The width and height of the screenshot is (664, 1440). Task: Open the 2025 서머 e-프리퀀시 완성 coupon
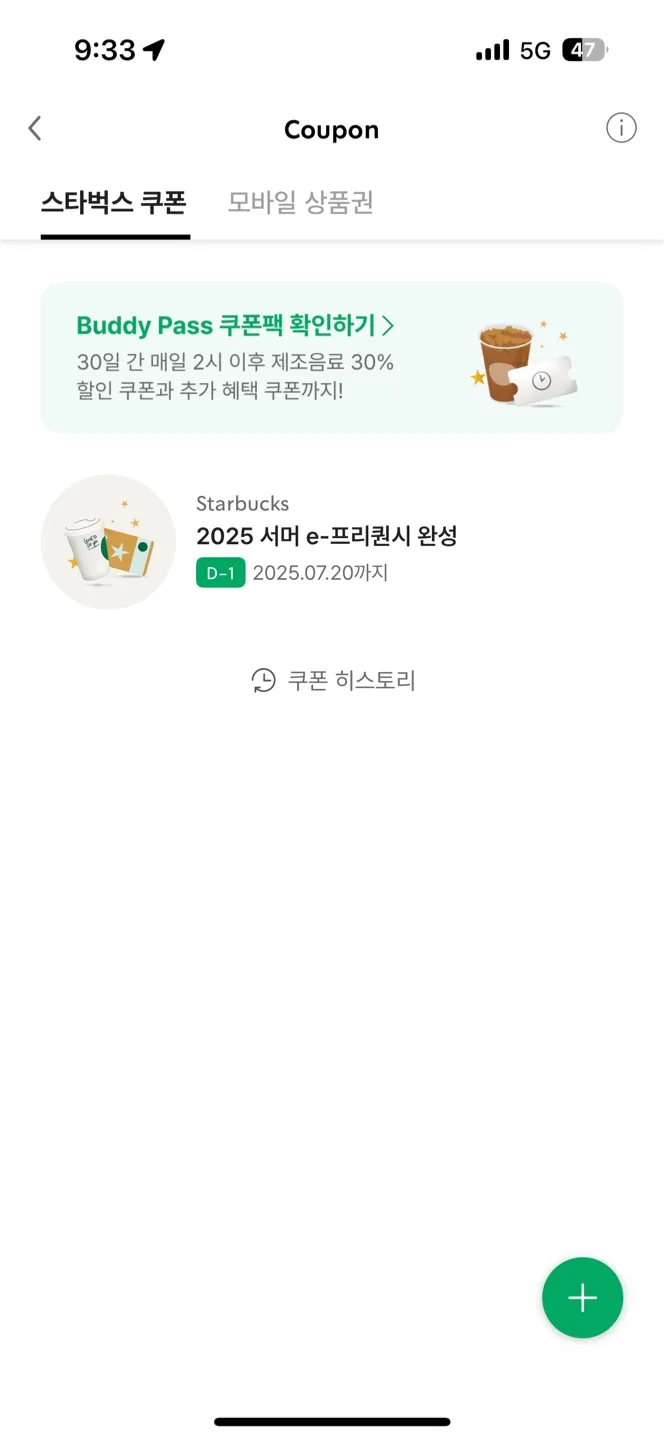332,542
